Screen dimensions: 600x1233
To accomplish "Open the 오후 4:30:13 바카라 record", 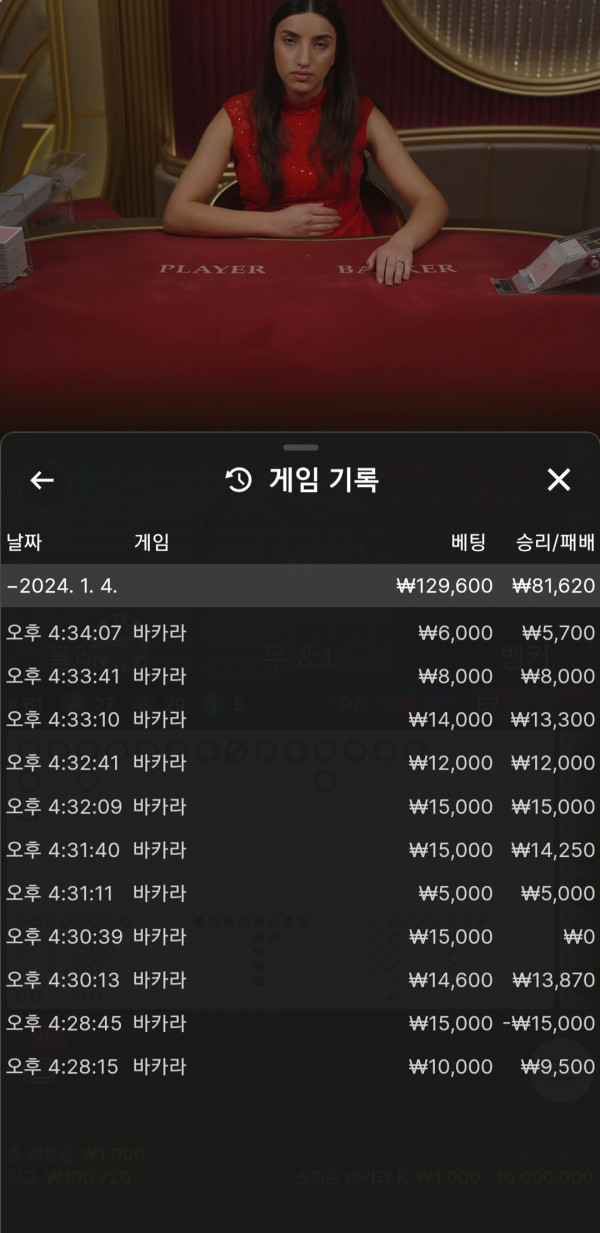I will [300, 980].
